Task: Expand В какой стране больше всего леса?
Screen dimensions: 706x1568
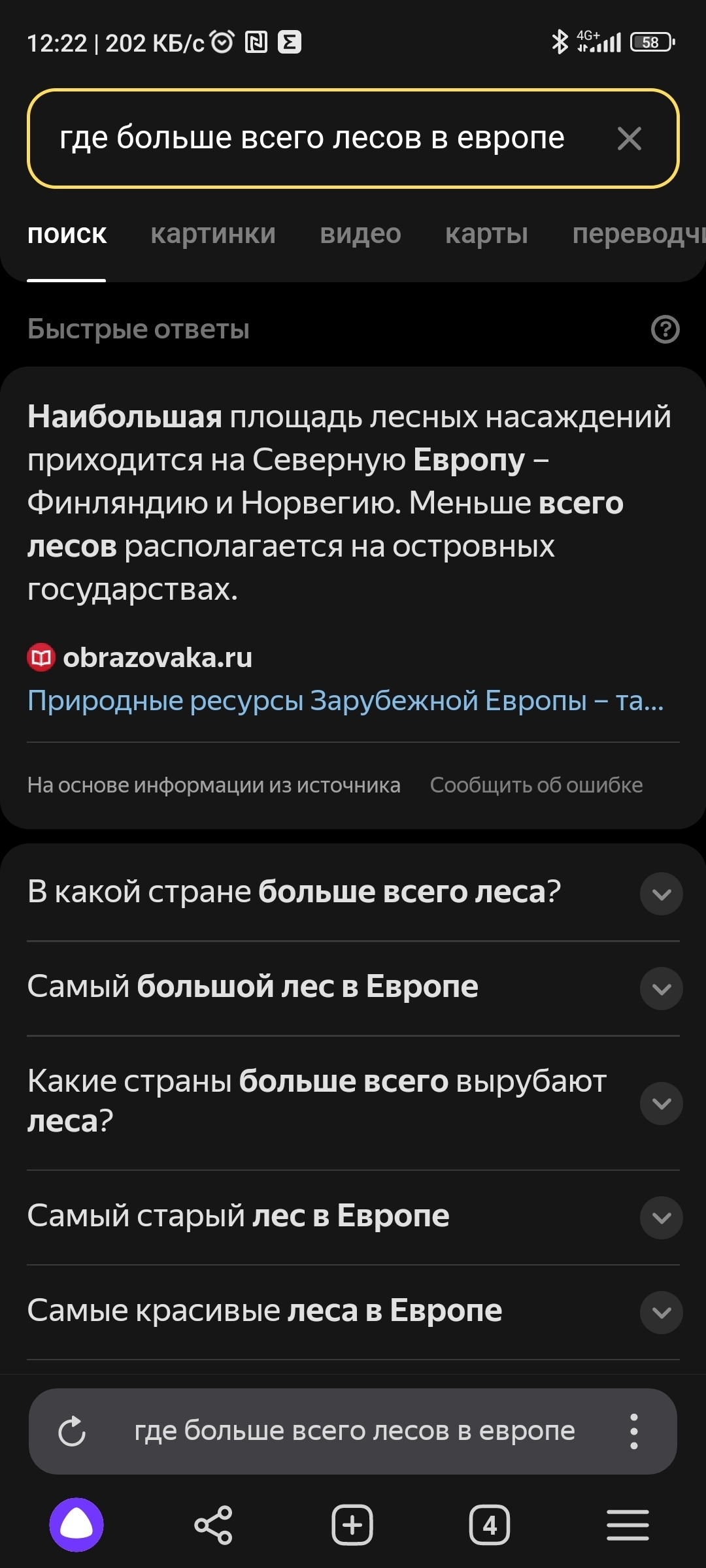Action: pyautogui.click(x=661, y=893)
